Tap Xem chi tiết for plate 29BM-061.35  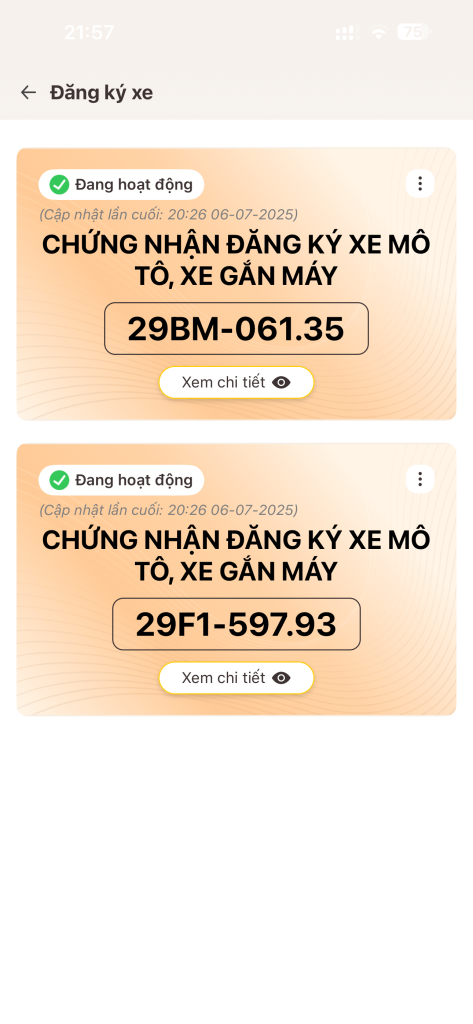point(236,383)
